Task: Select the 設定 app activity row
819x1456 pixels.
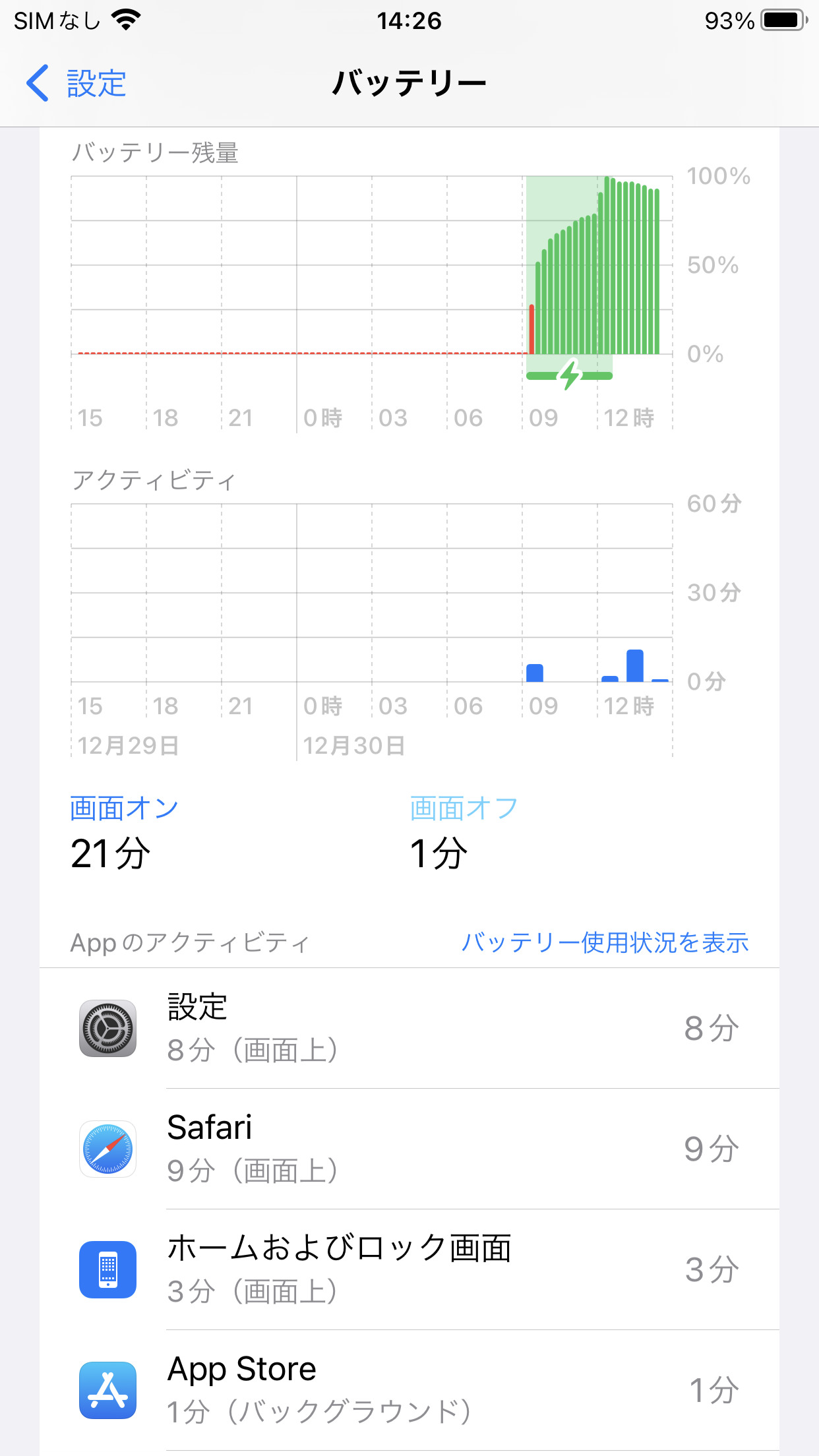Action: [x=409, y=1029]
